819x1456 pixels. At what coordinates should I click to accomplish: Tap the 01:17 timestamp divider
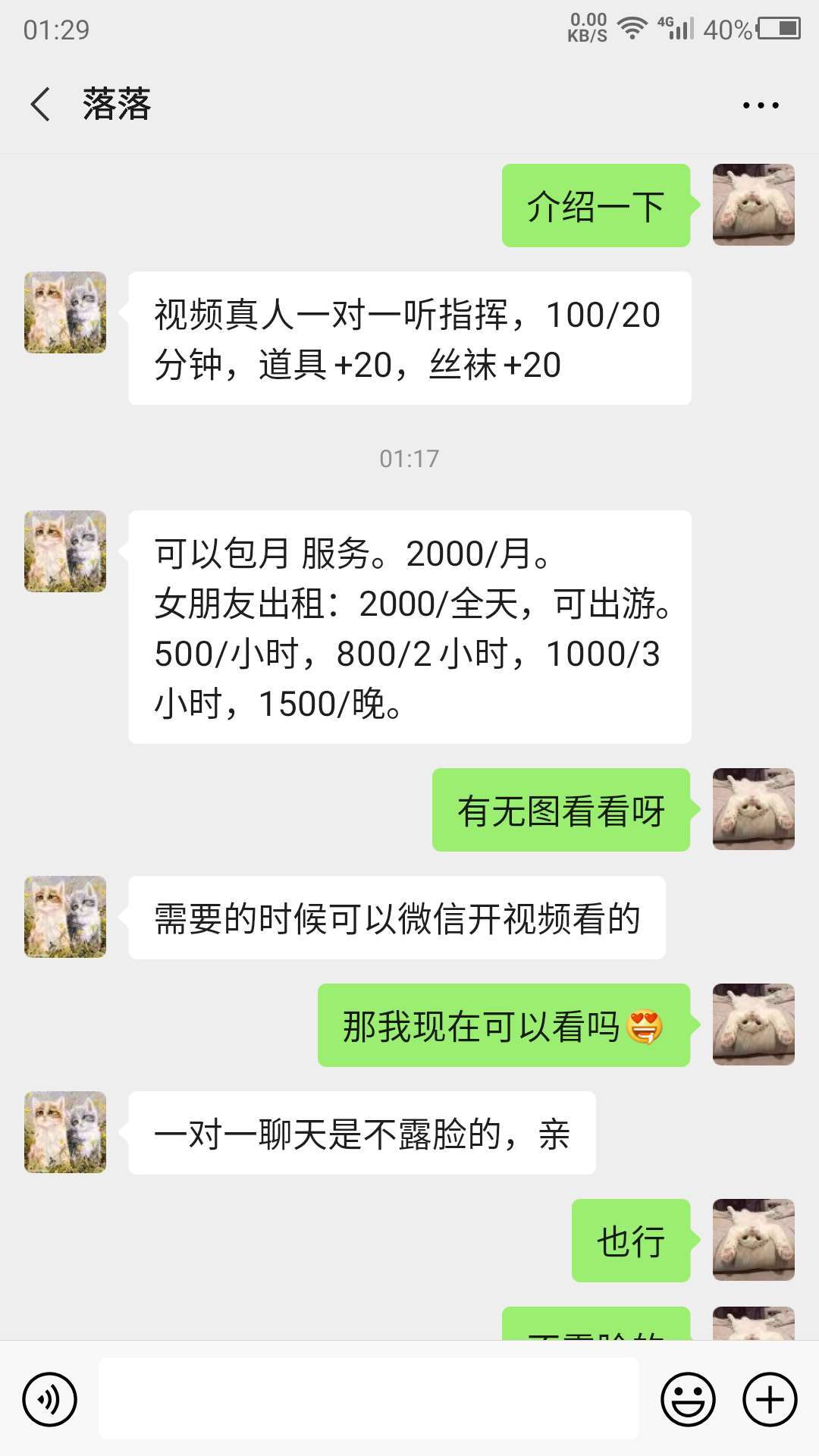(x=409, y=457)
